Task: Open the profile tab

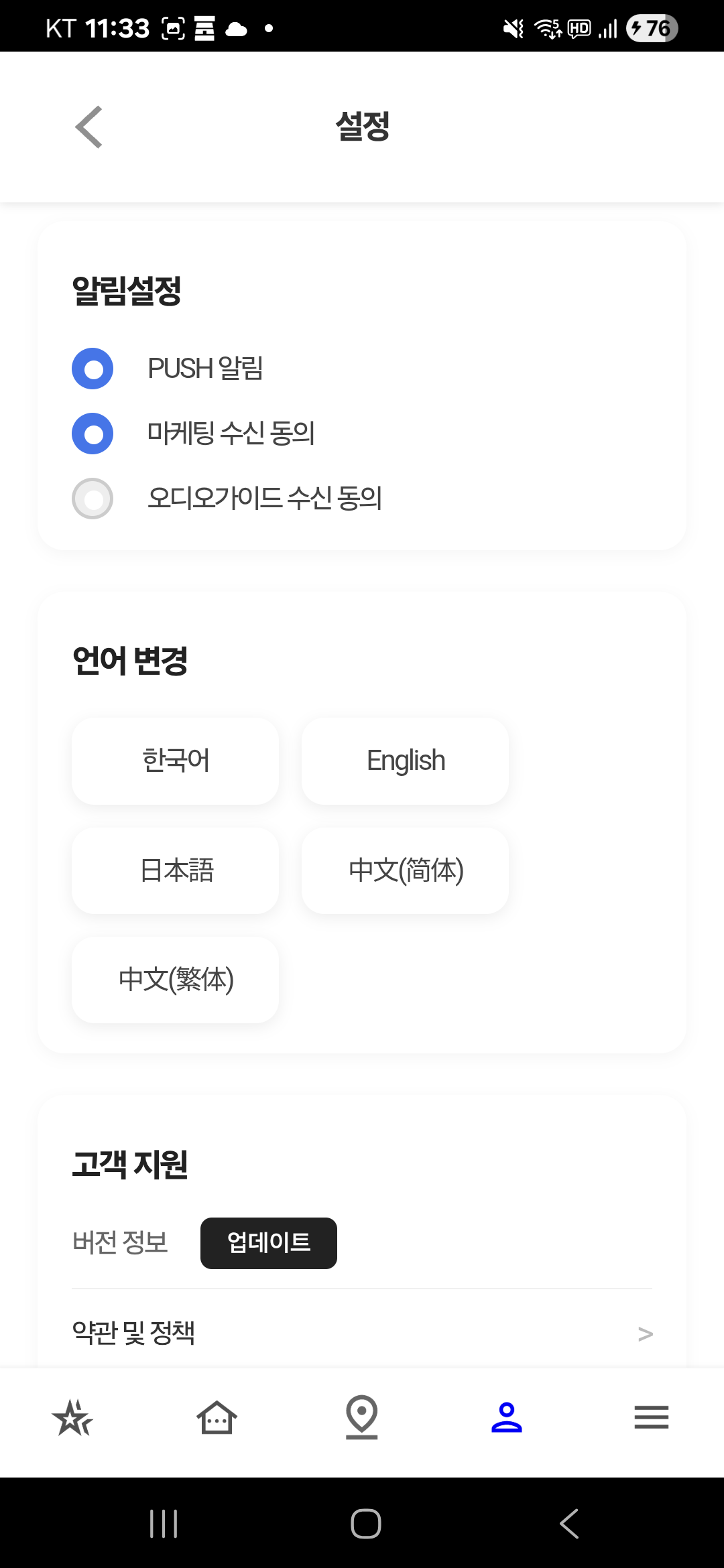Action: pos(507,1417)
